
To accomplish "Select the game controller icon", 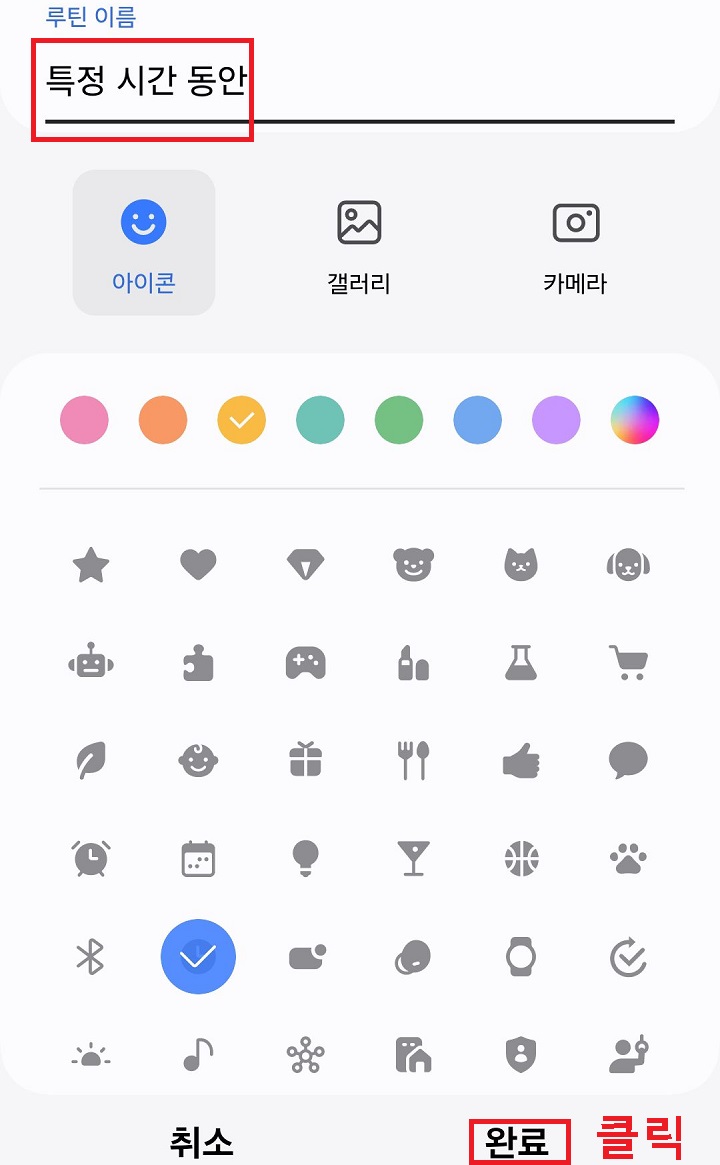I will (x=305, y=661).
